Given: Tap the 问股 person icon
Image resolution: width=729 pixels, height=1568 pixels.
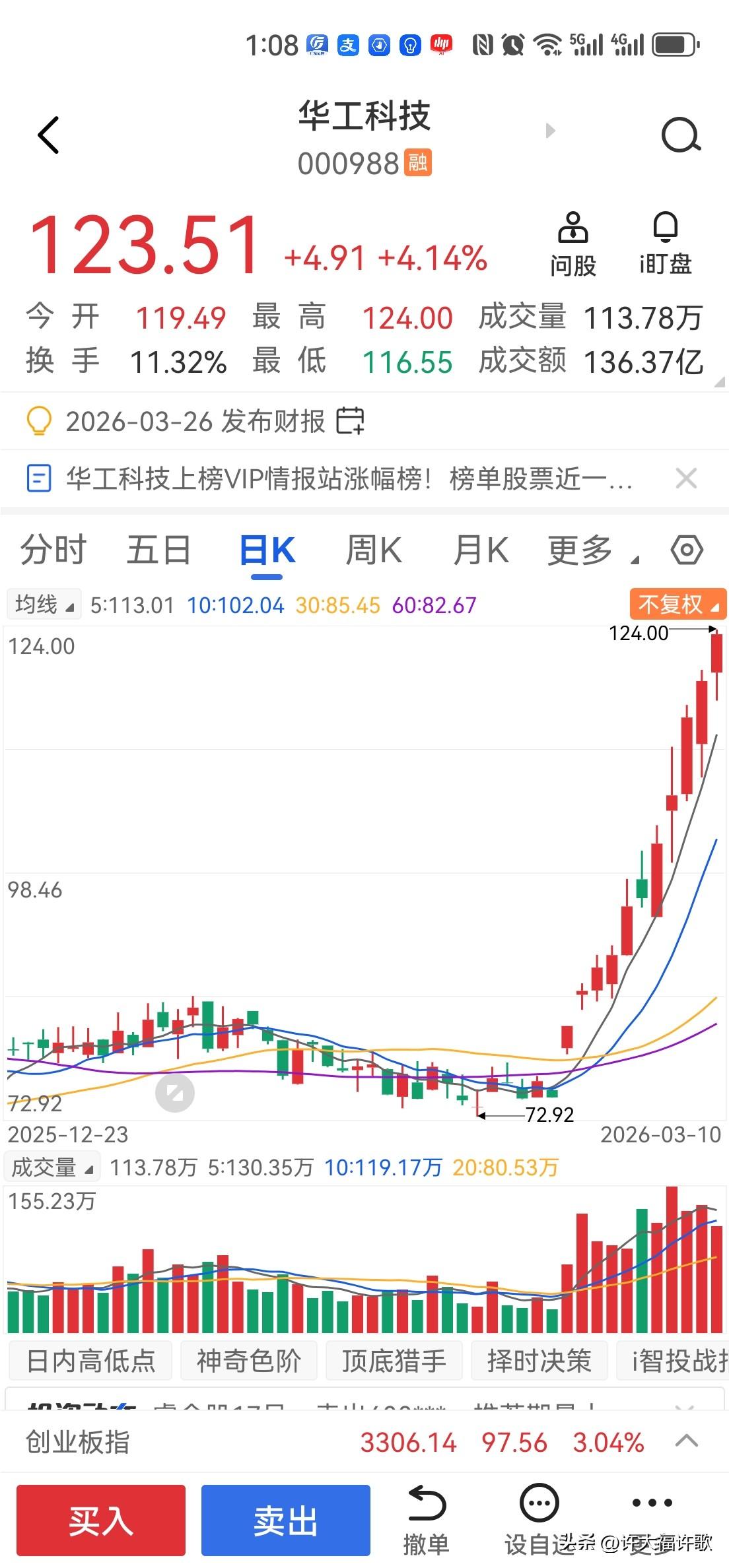Looking at the screenshot, I should tap(573, 228).
